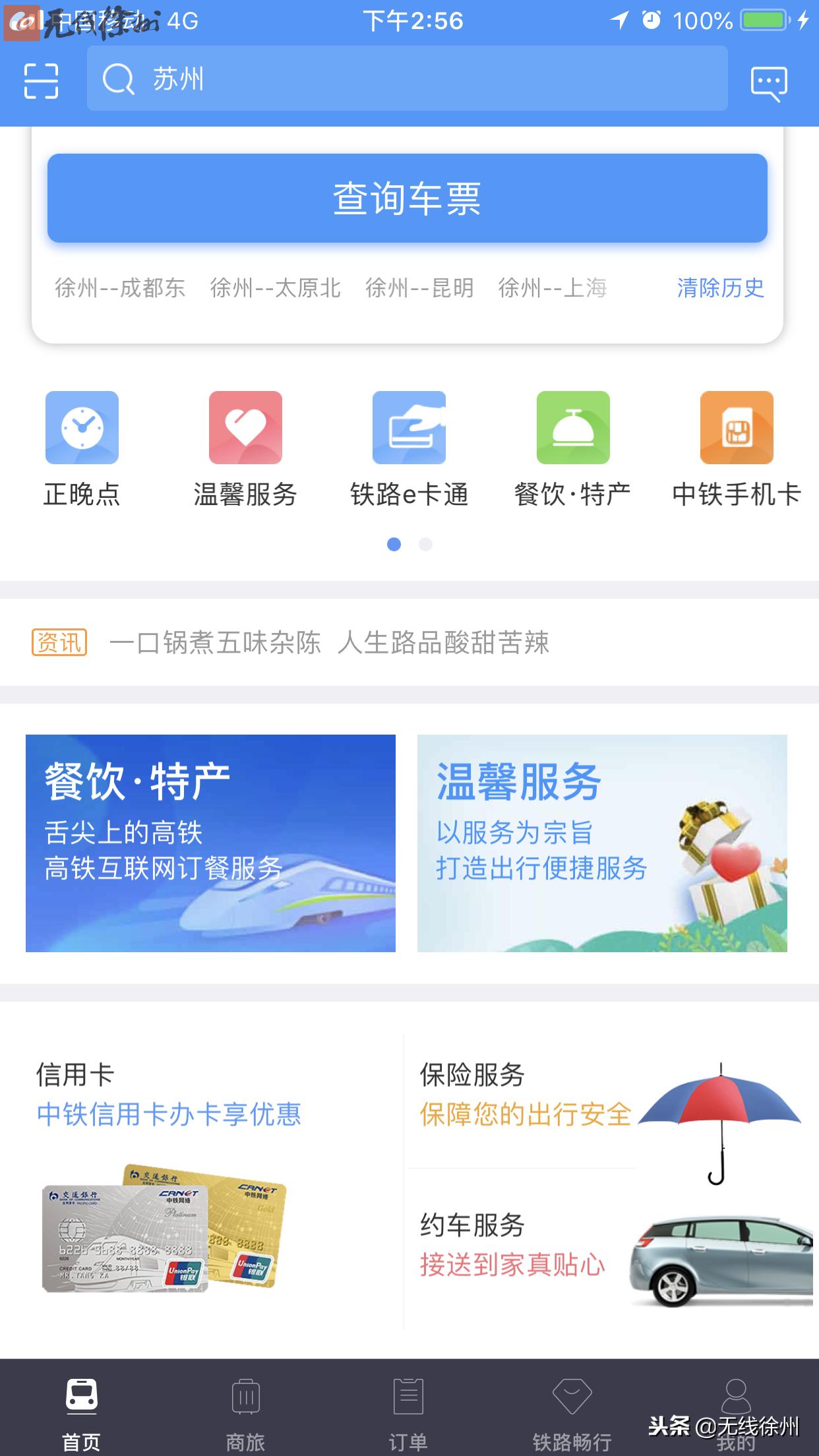Open the 徐州--成都东 recent route
819x1456 pixels.
point(119,288)
